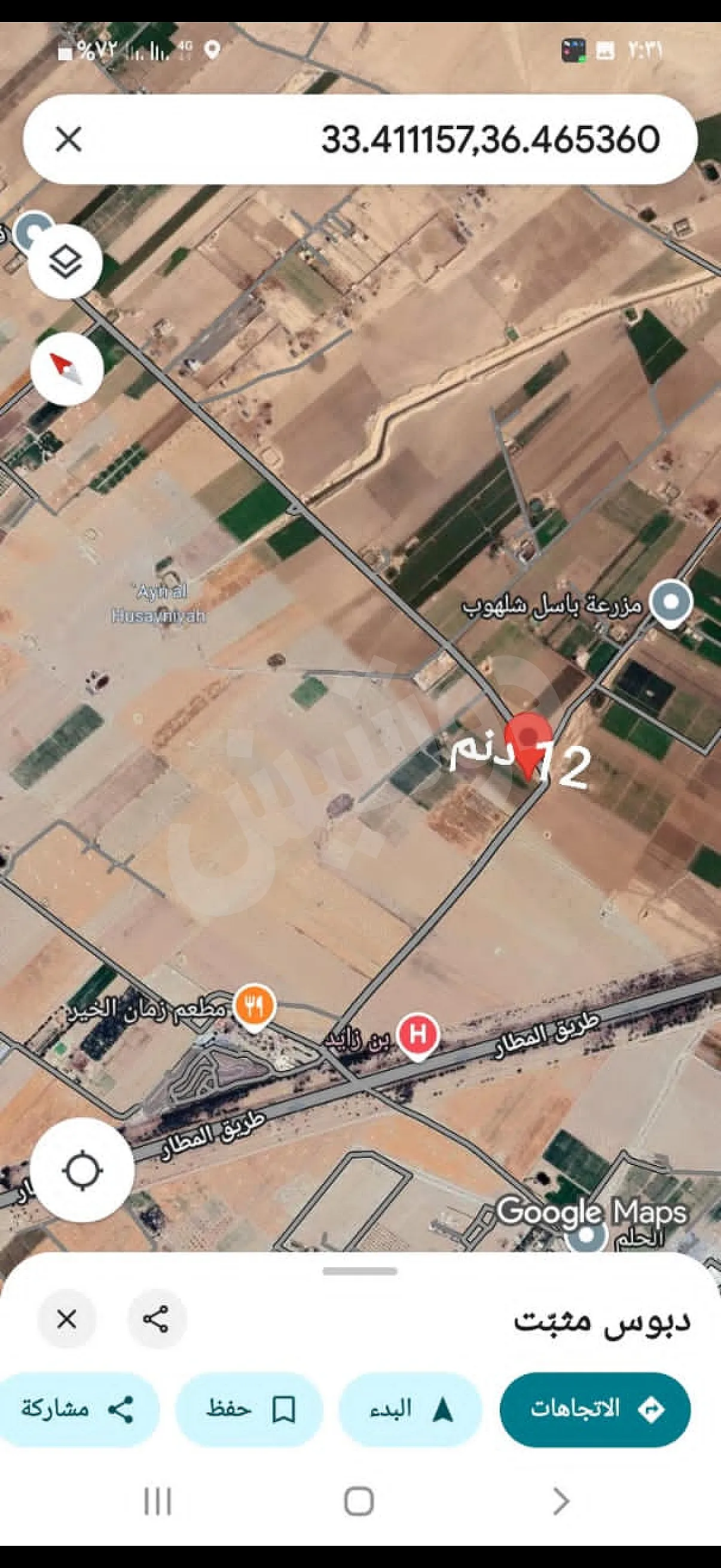
Task: Tap the compass to reset north
Action: click(x=66, y=369)
